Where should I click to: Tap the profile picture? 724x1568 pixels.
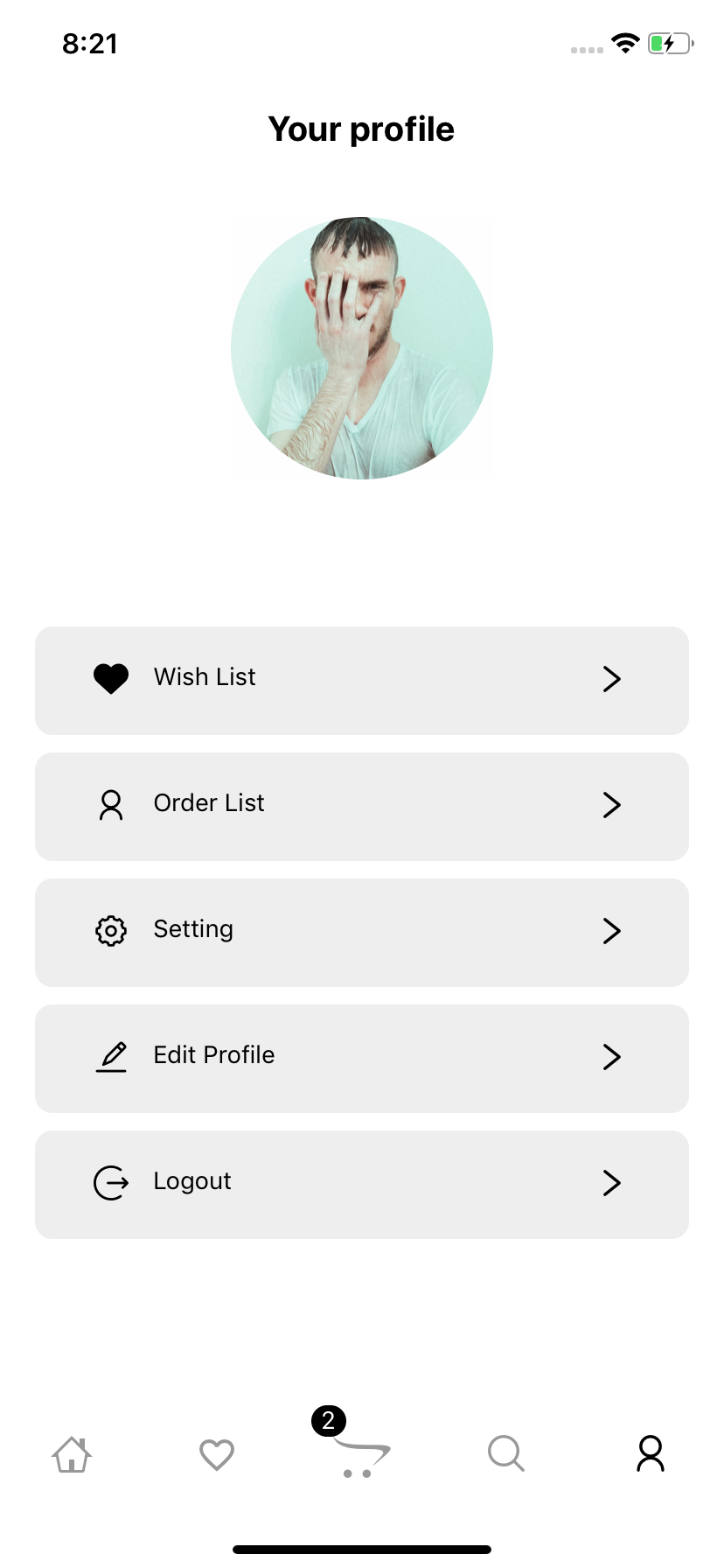[x=362, y=348]
